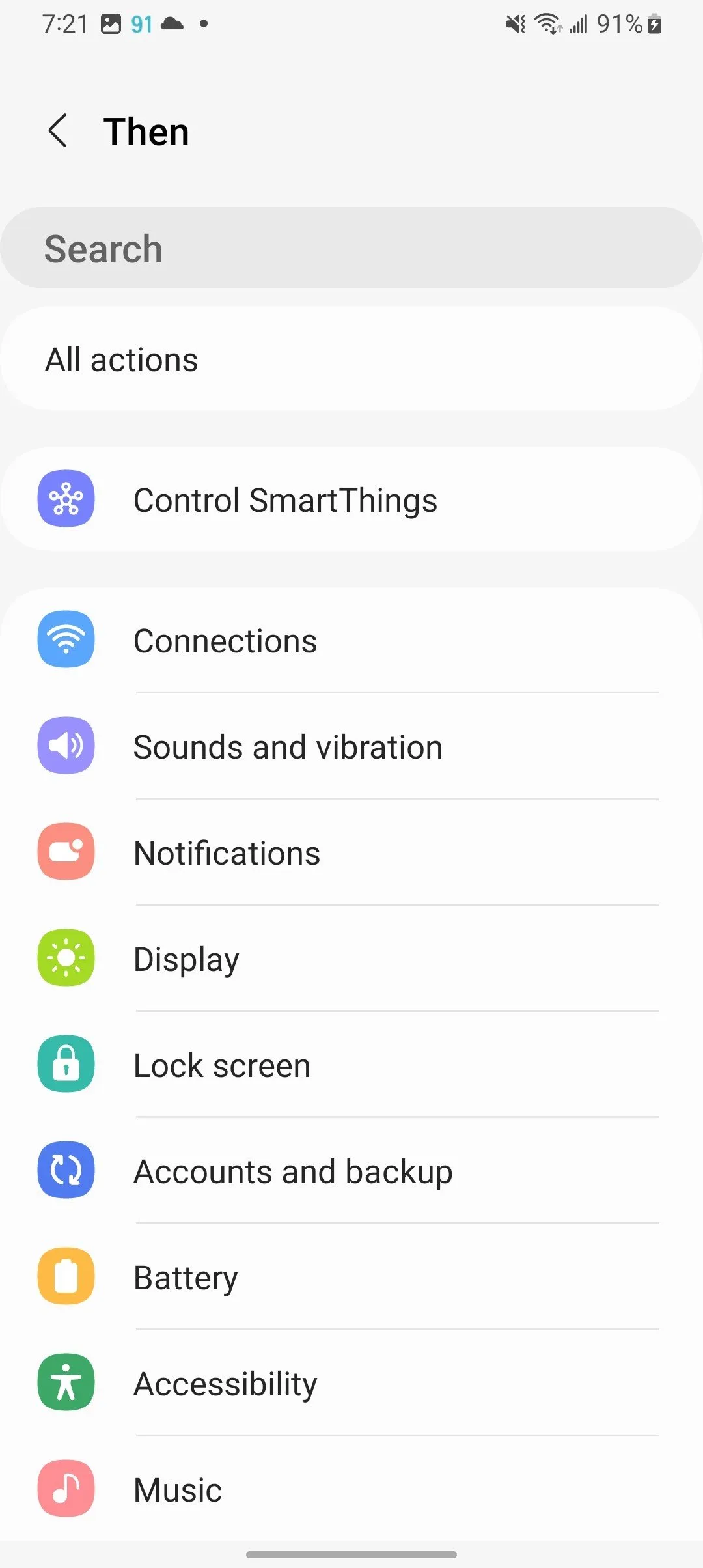Image resolution: width=703 pixels, height=1568 pixels.
Task: Select the Display category
Action: click(351, 959)
